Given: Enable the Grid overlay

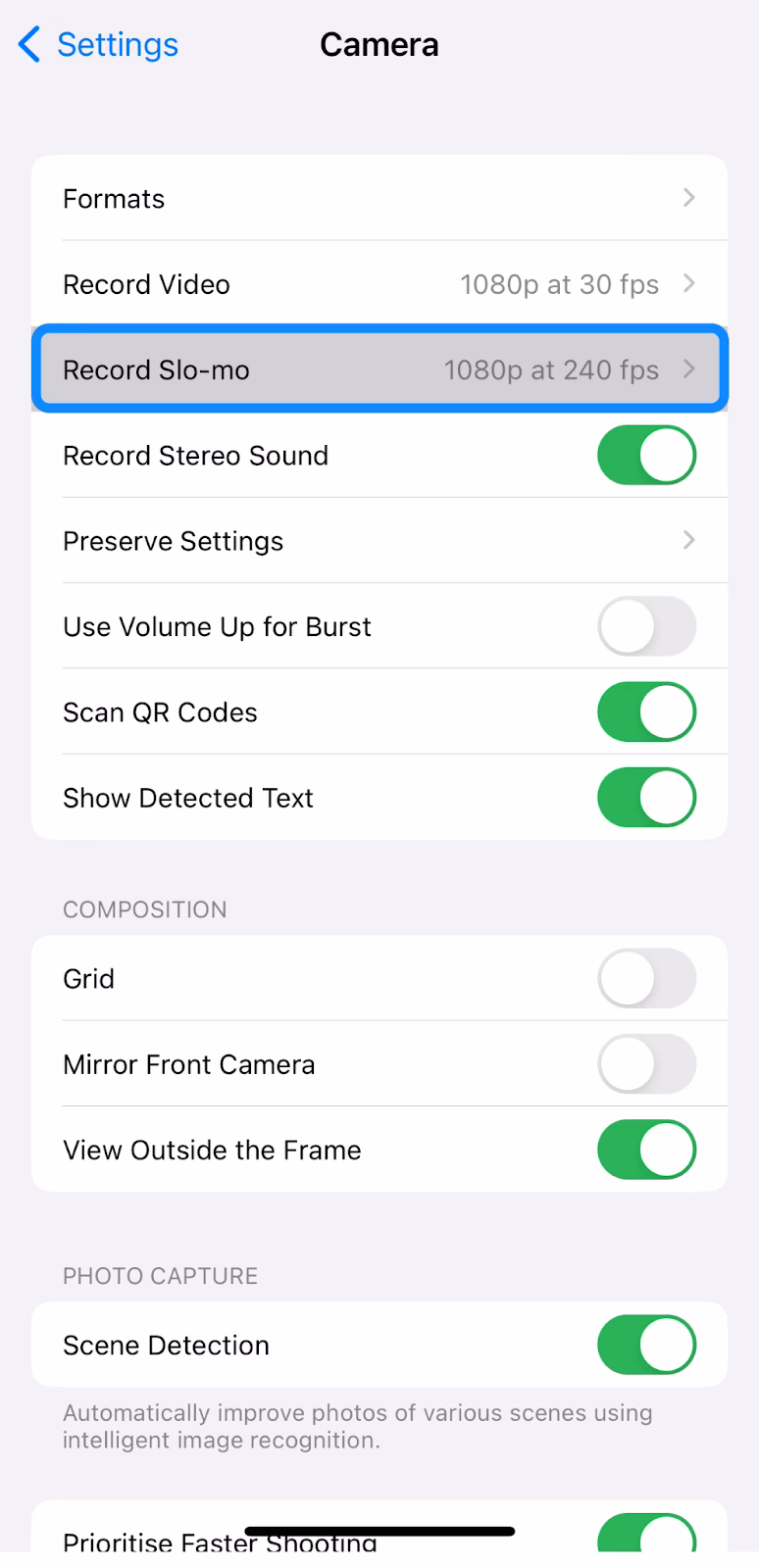Looking at the screenshot, I should tap(646, 978).
